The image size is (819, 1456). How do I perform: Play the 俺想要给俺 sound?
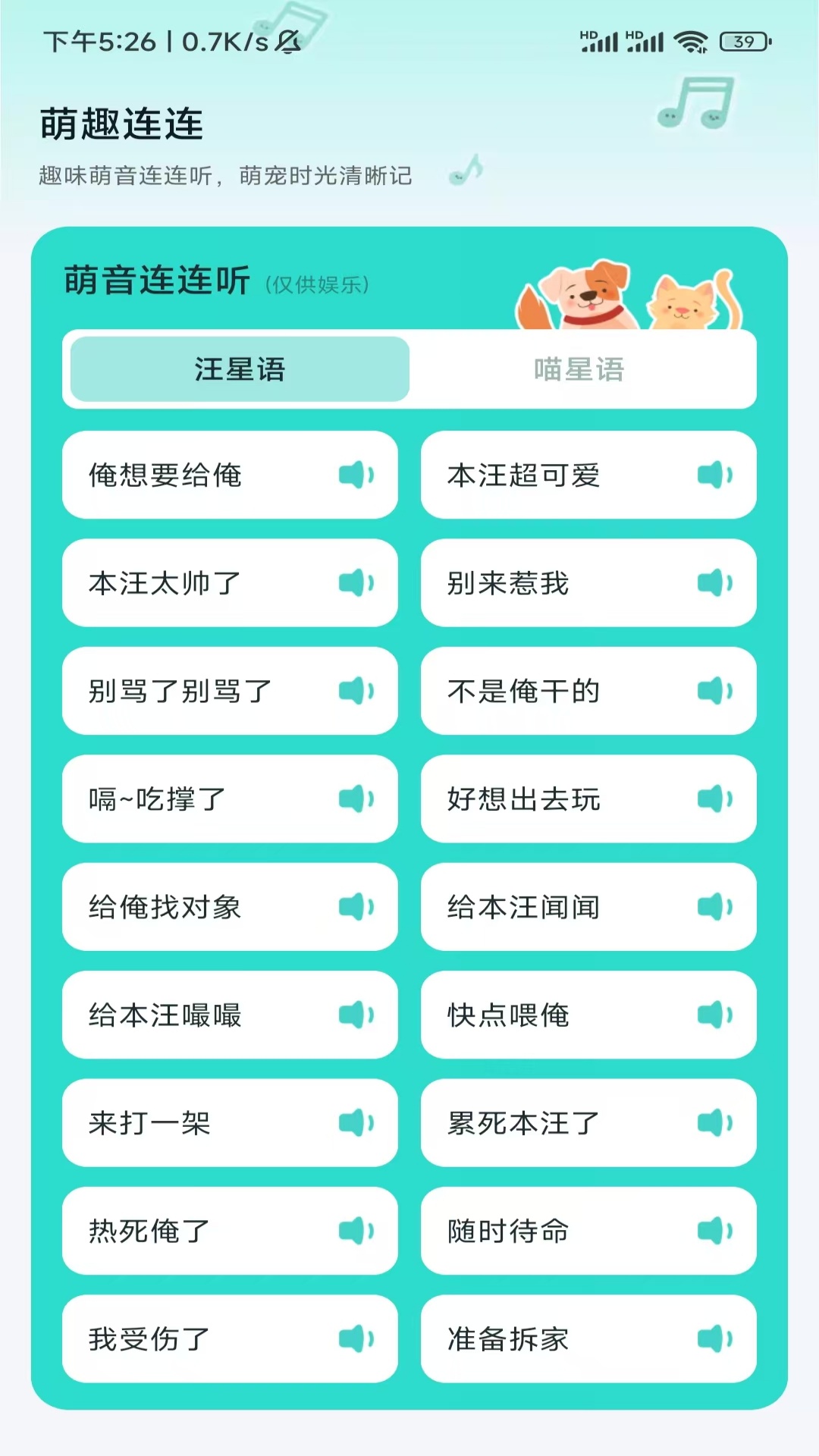230,475
